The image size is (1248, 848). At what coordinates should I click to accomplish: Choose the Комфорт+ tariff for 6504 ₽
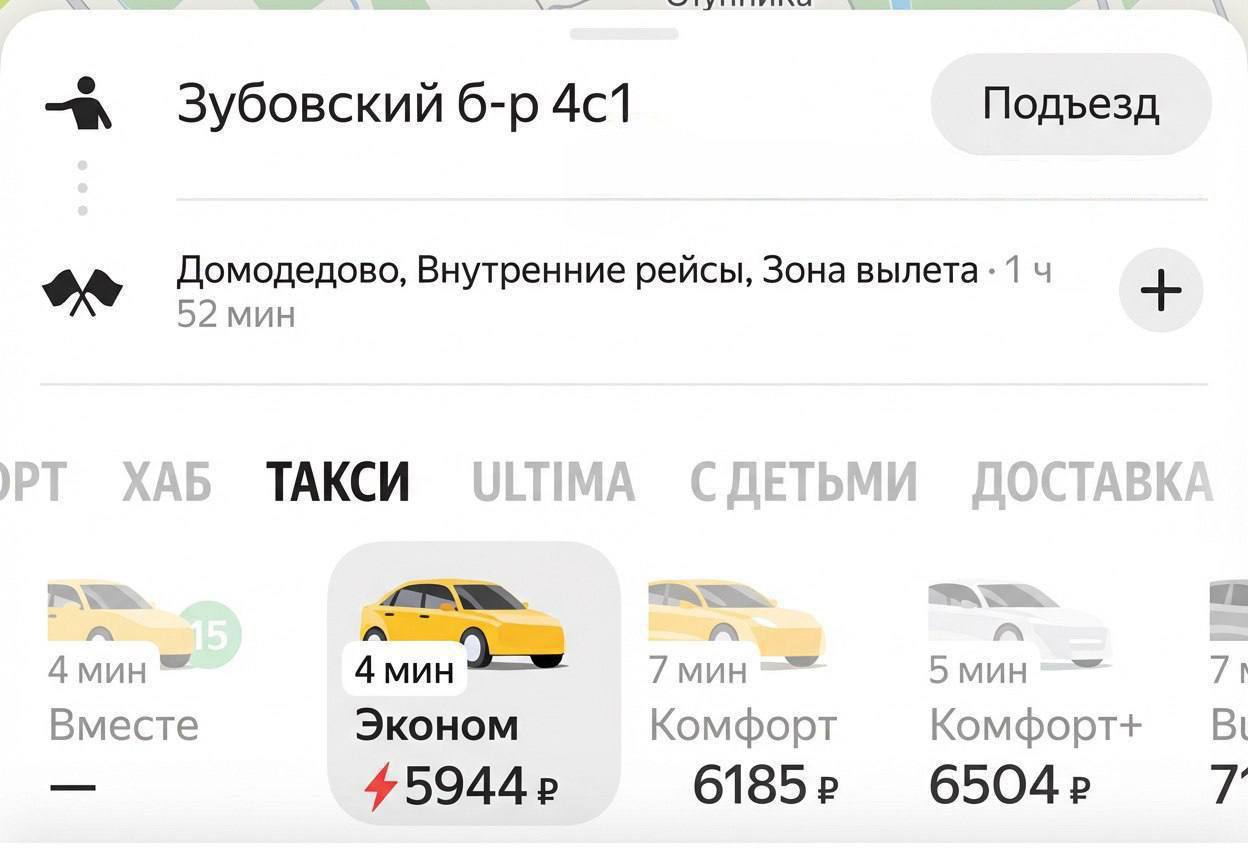click(x=1034, y=690)
